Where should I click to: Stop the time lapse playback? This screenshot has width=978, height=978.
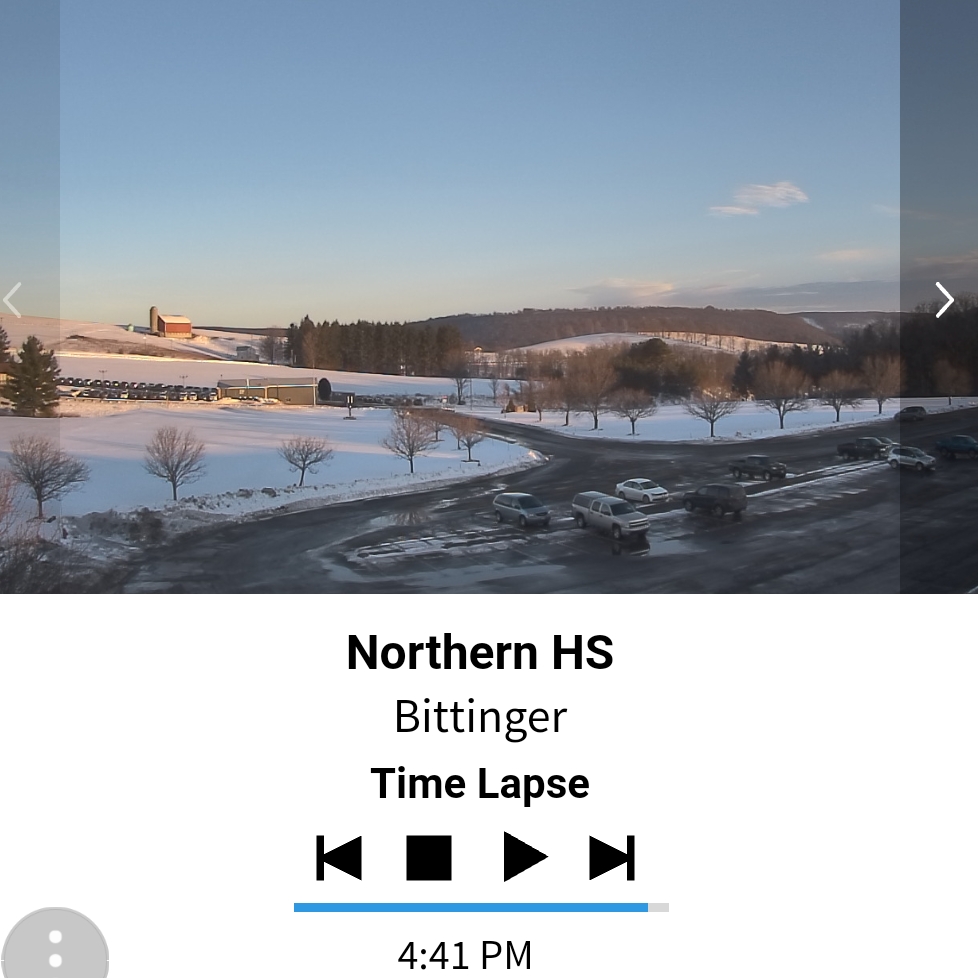point(429,858)
